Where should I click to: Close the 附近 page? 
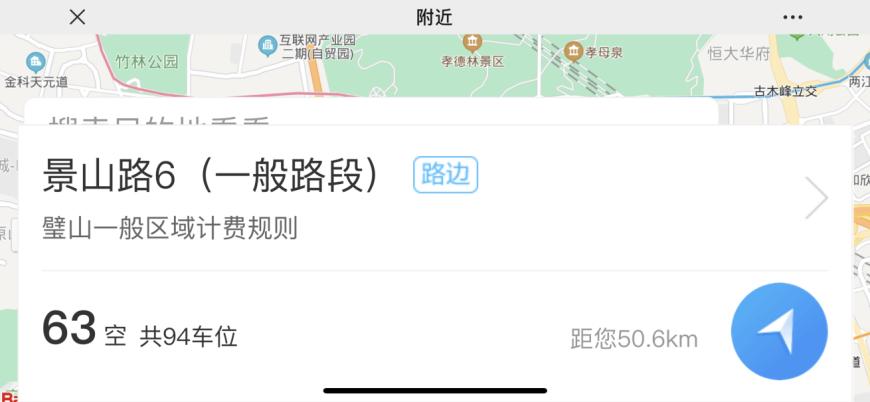point(77,17)
